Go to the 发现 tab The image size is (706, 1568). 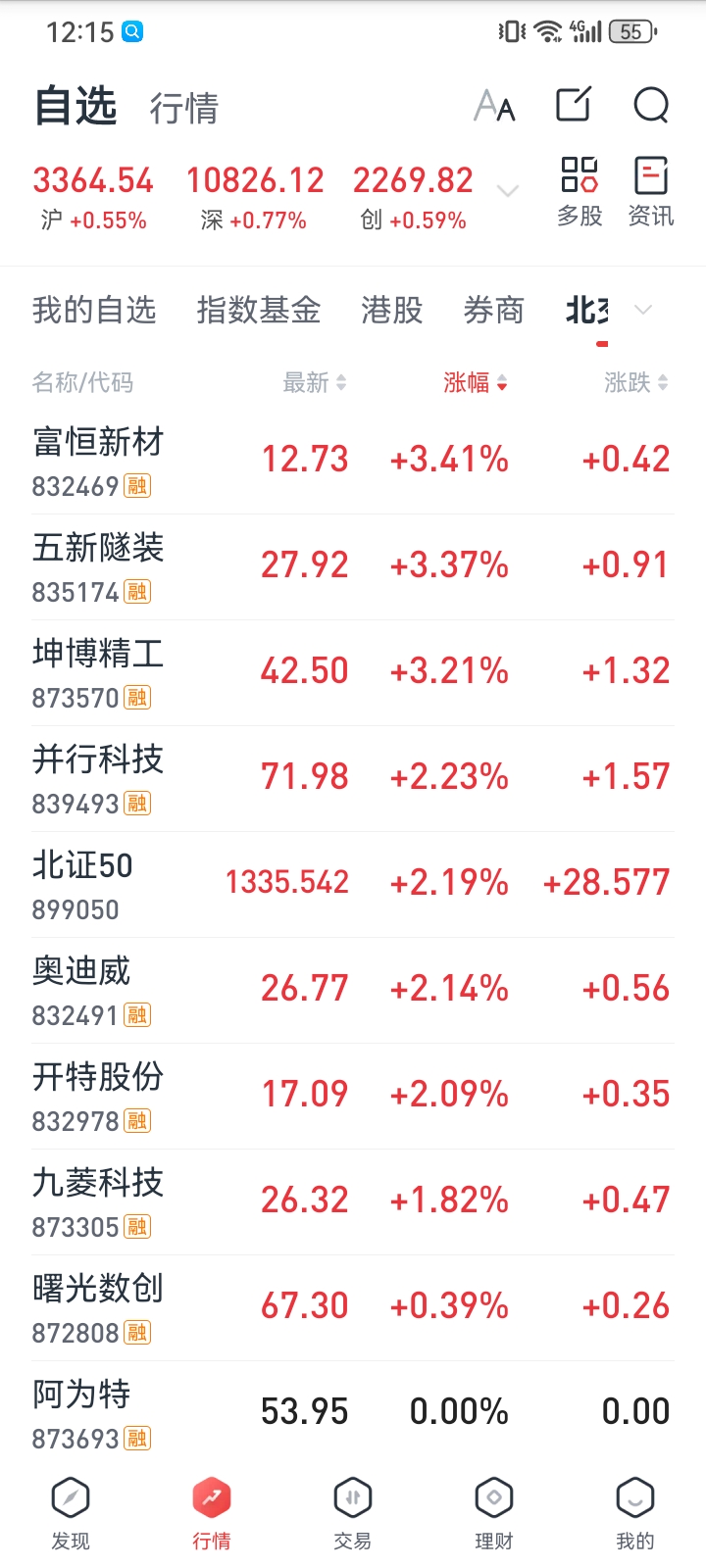pyautogui.click(x=71, y=1513)
